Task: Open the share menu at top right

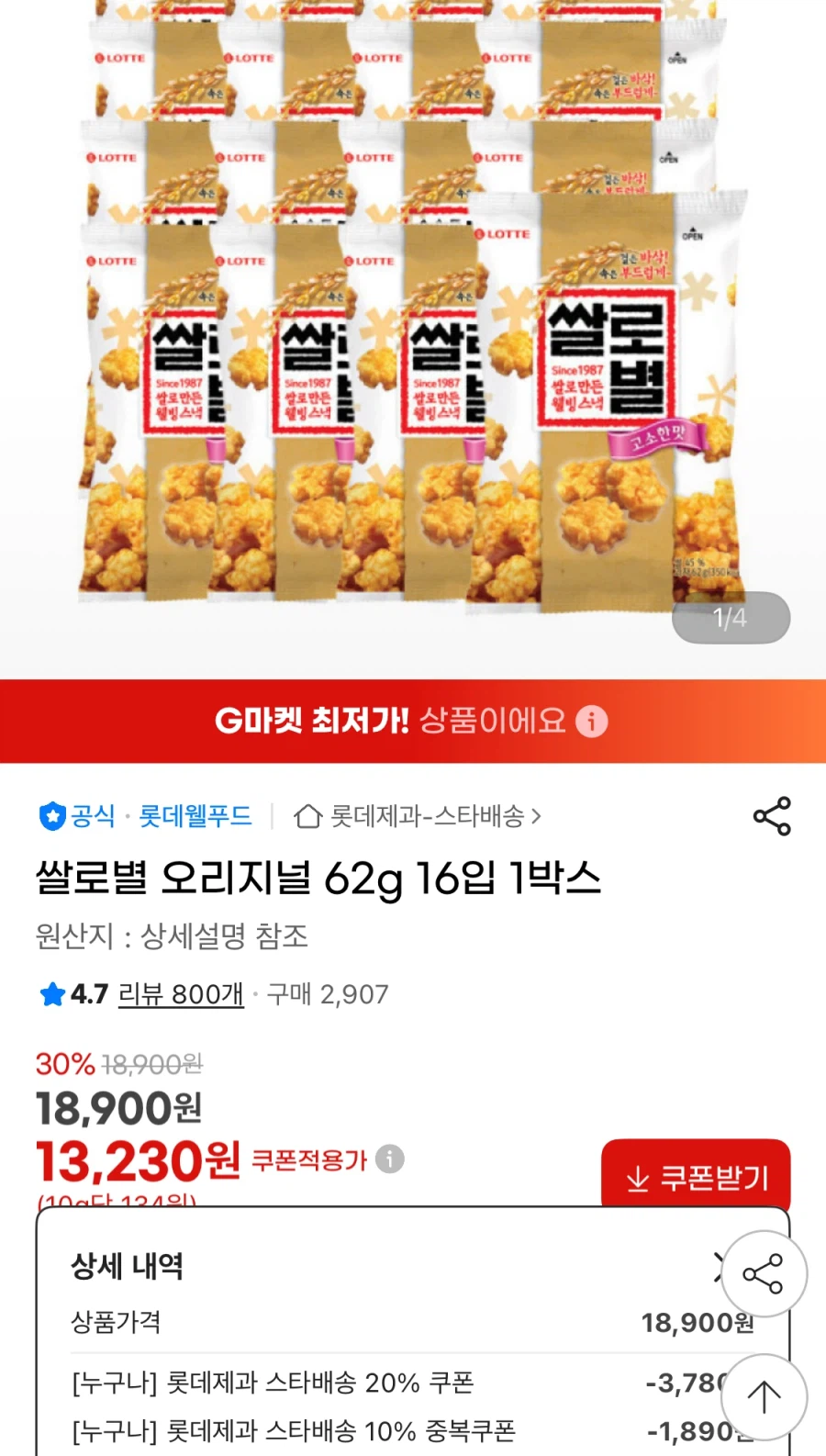Action: pos(773,815)
